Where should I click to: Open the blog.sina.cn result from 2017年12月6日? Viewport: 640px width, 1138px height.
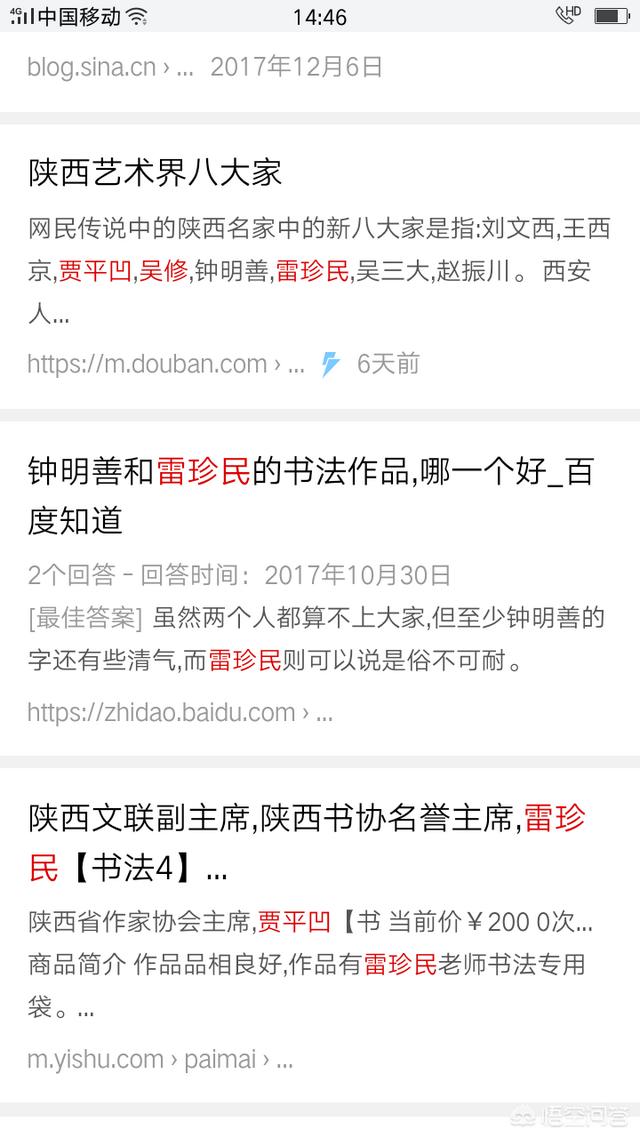[205, 67]
